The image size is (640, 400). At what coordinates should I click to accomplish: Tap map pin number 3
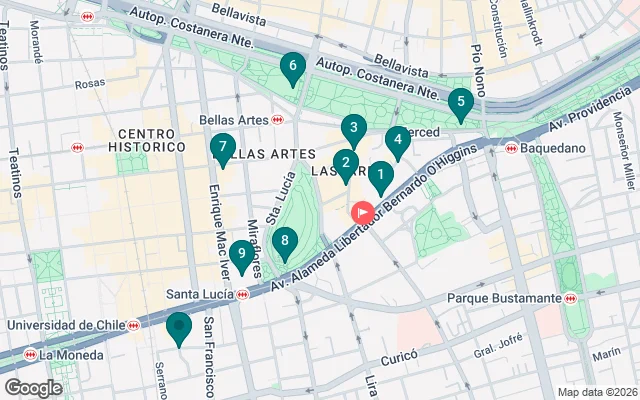click(352, 128)
